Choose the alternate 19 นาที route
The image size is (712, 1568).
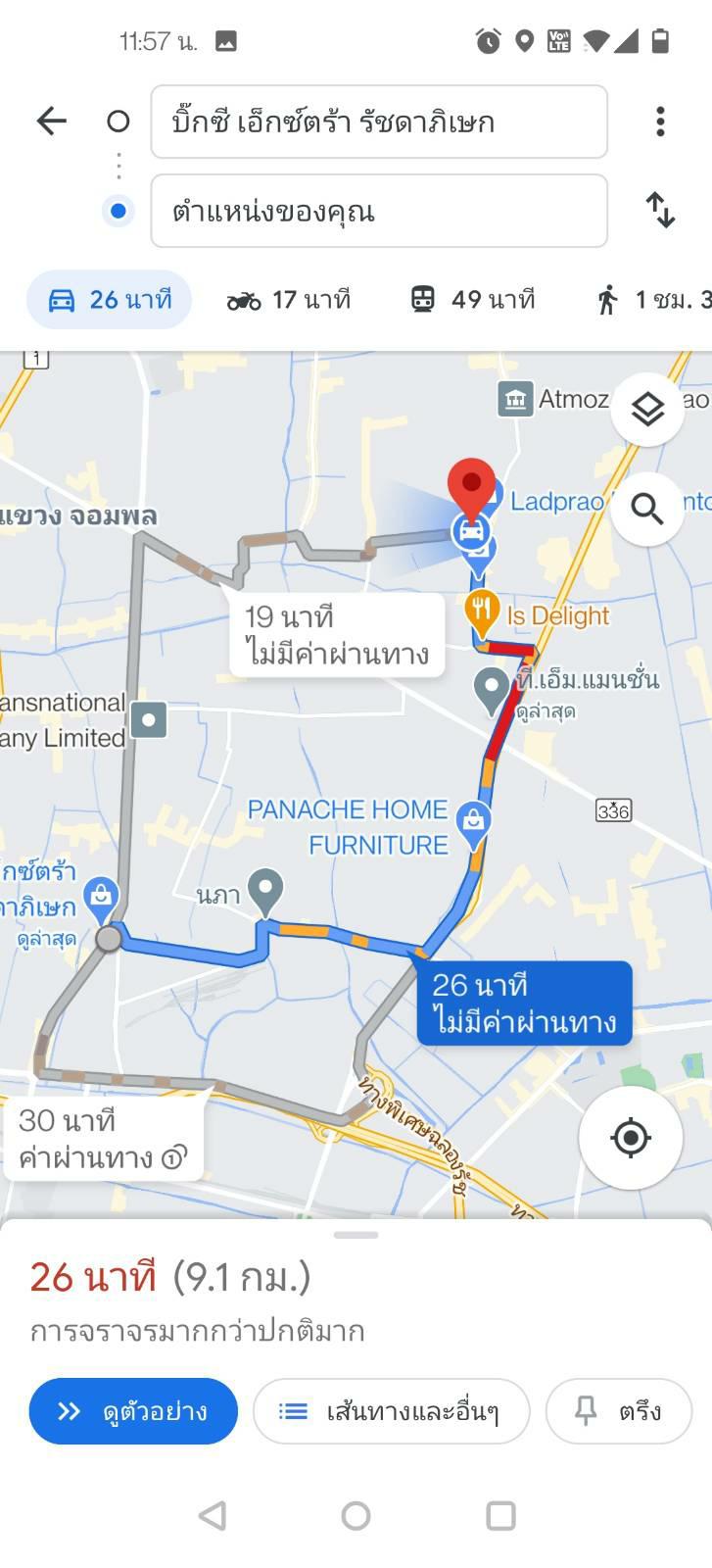[336, 635]
